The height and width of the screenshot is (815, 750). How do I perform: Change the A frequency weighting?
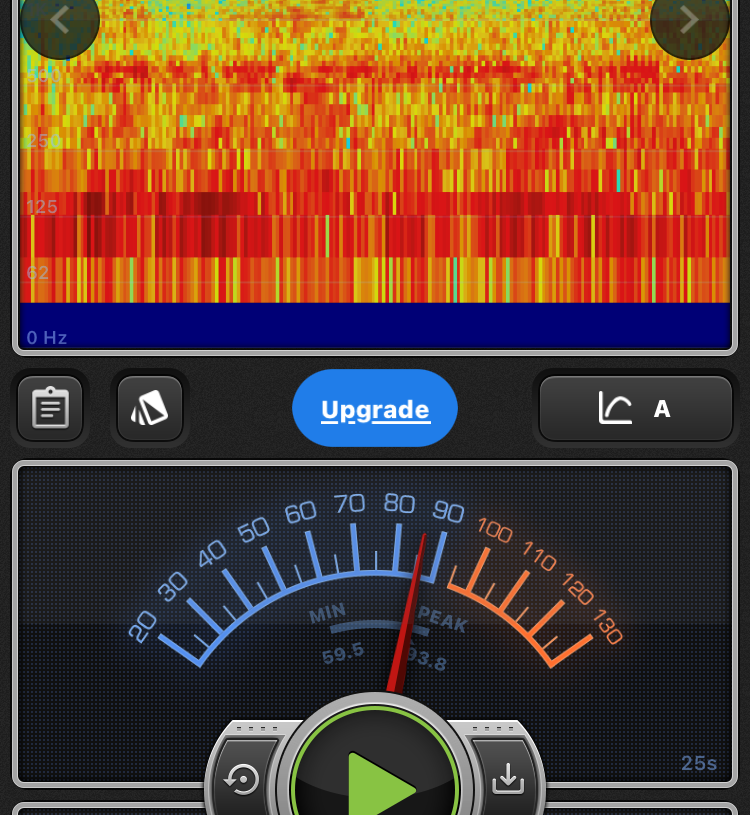point(636,408)
